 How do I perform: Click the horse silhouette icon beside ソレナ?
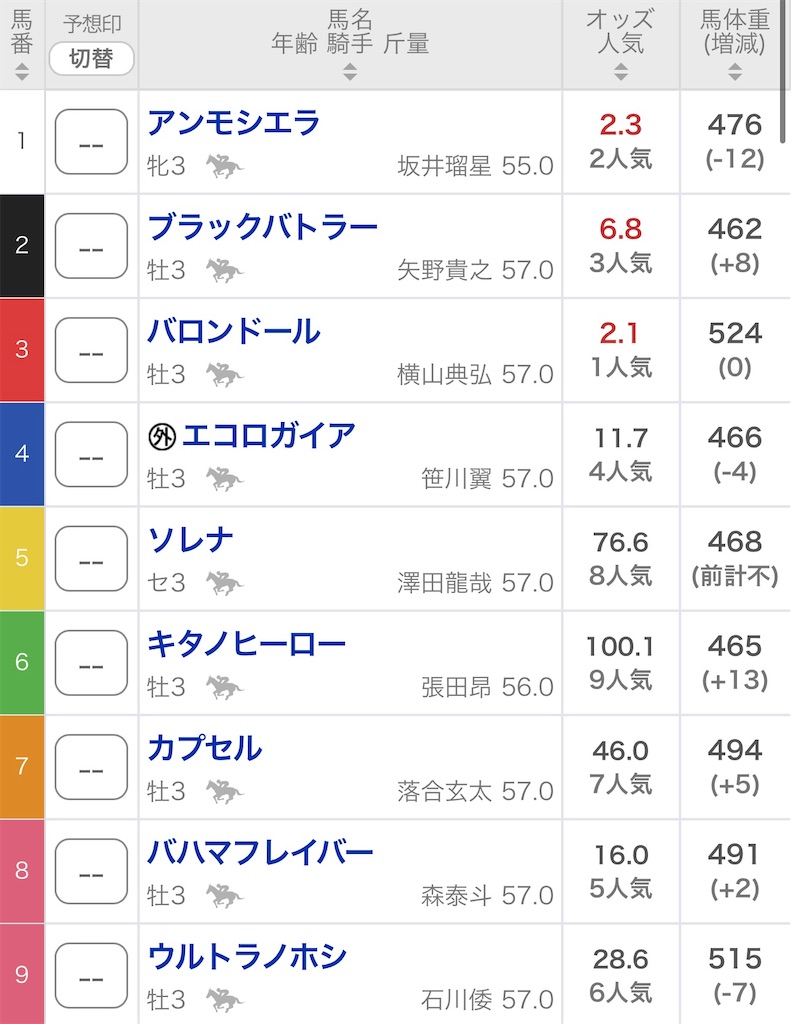coord(225,580)
